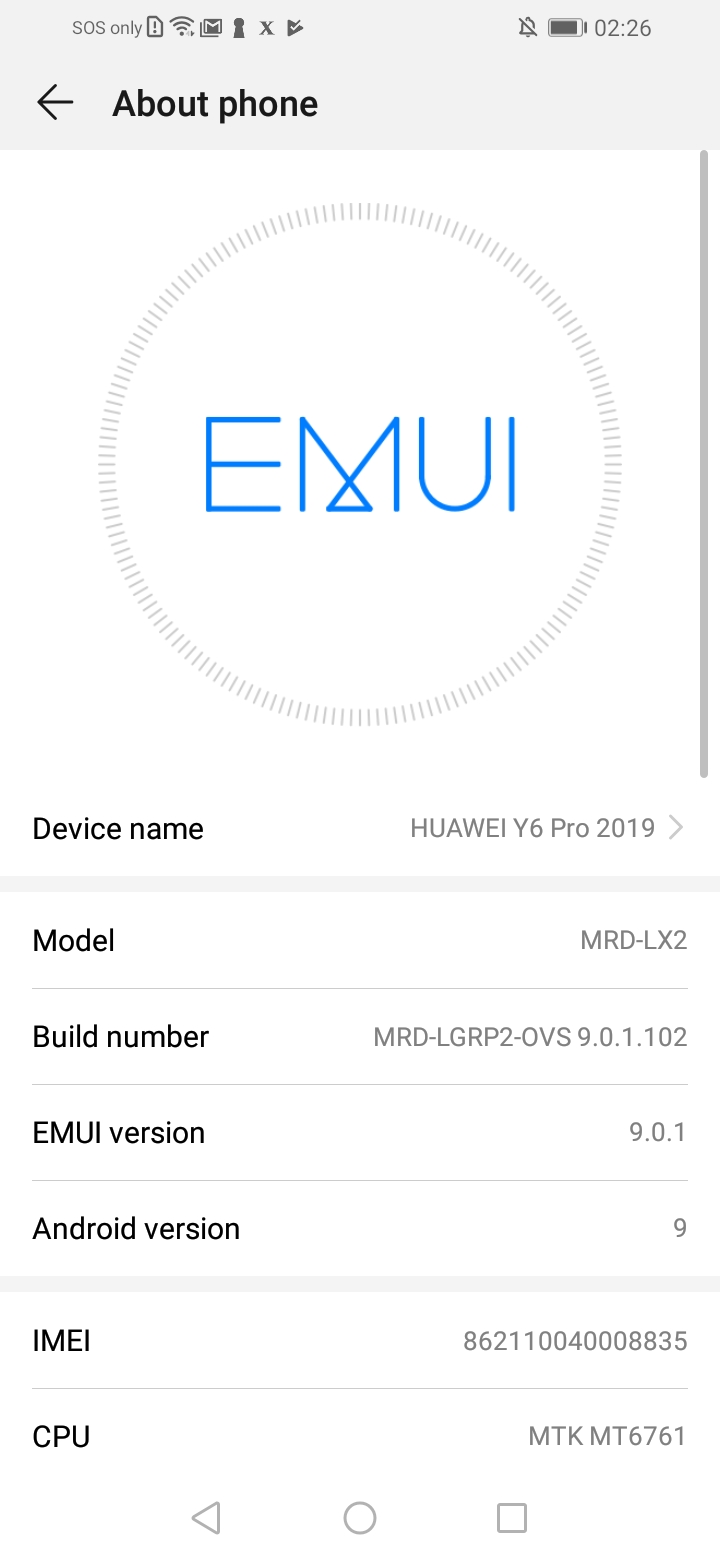The height and width of the screenshot is (1560, 720).
Task: Go back from About phone
Action: 55,103
